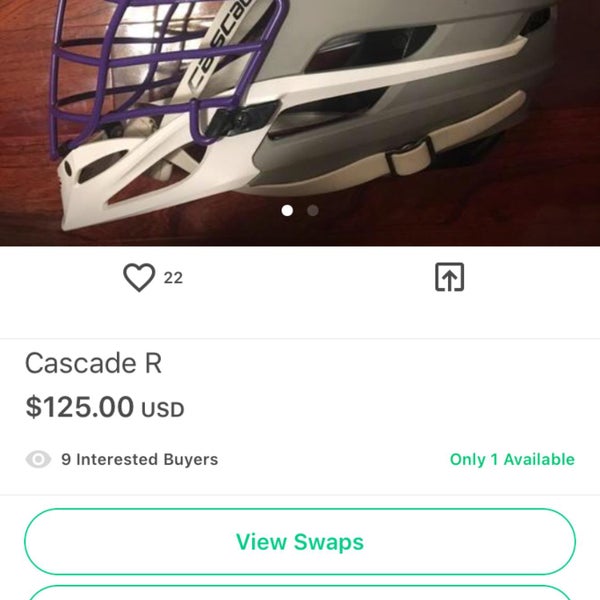This screenshot has height=600, width=600.
Task: Share this listing via share icon
Action: (x=450, y=277)
